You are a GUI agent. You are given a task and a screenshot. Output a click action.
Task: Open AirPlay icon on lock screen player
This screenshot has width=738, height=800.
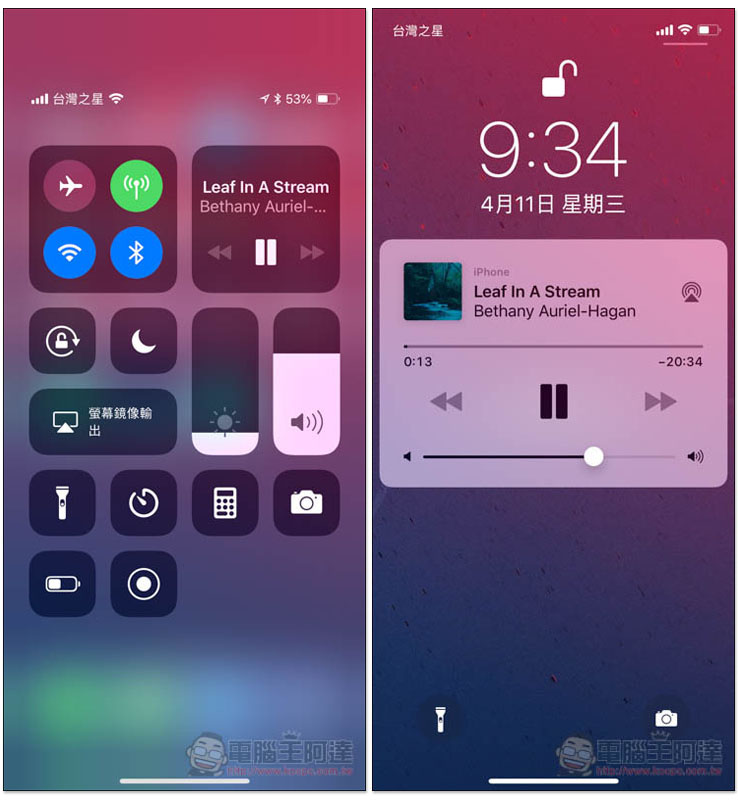click(691, 292)
